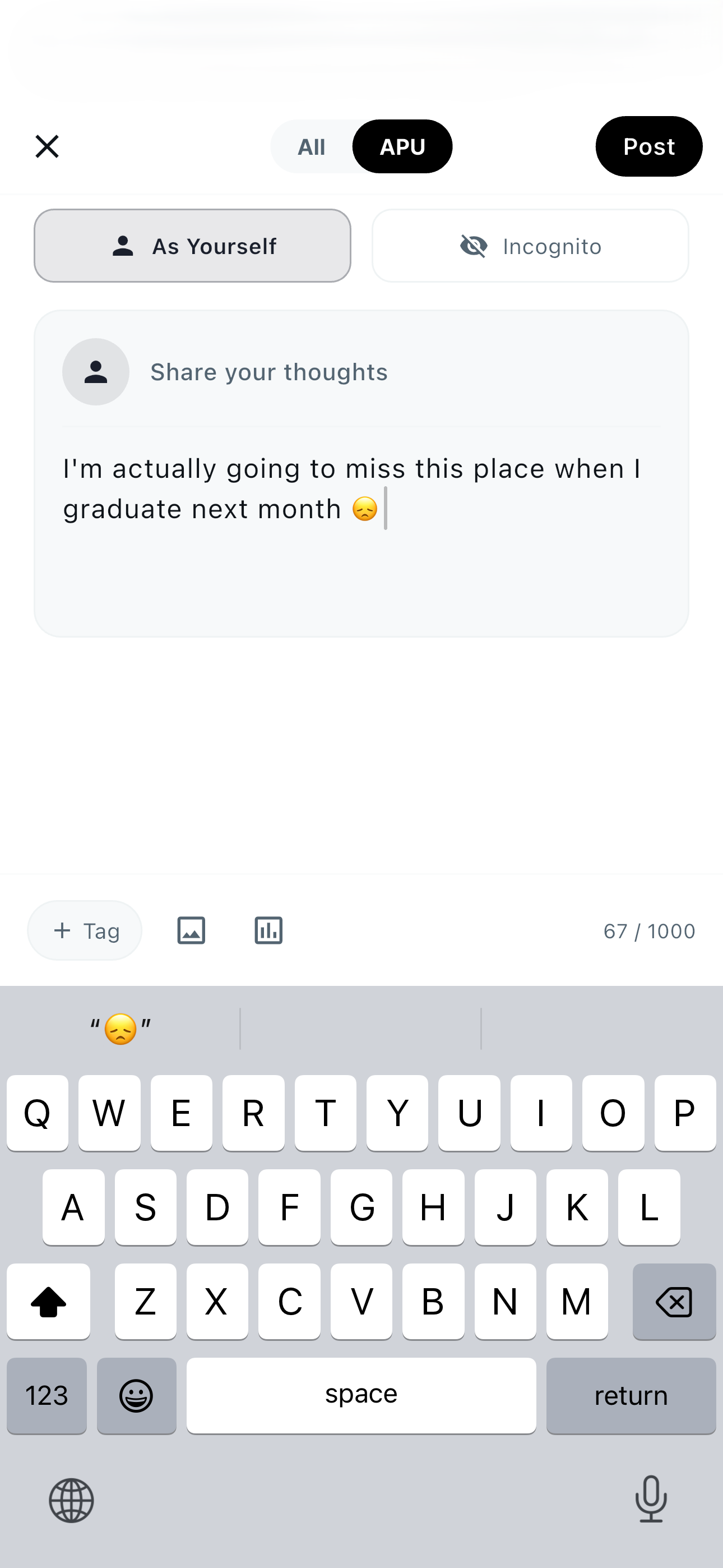The width and height of the screenshot is (723, 1568).
Task: Switch keyboard to numbers with 123 key
Action: pyautogui.click(x=47, y=1395)
